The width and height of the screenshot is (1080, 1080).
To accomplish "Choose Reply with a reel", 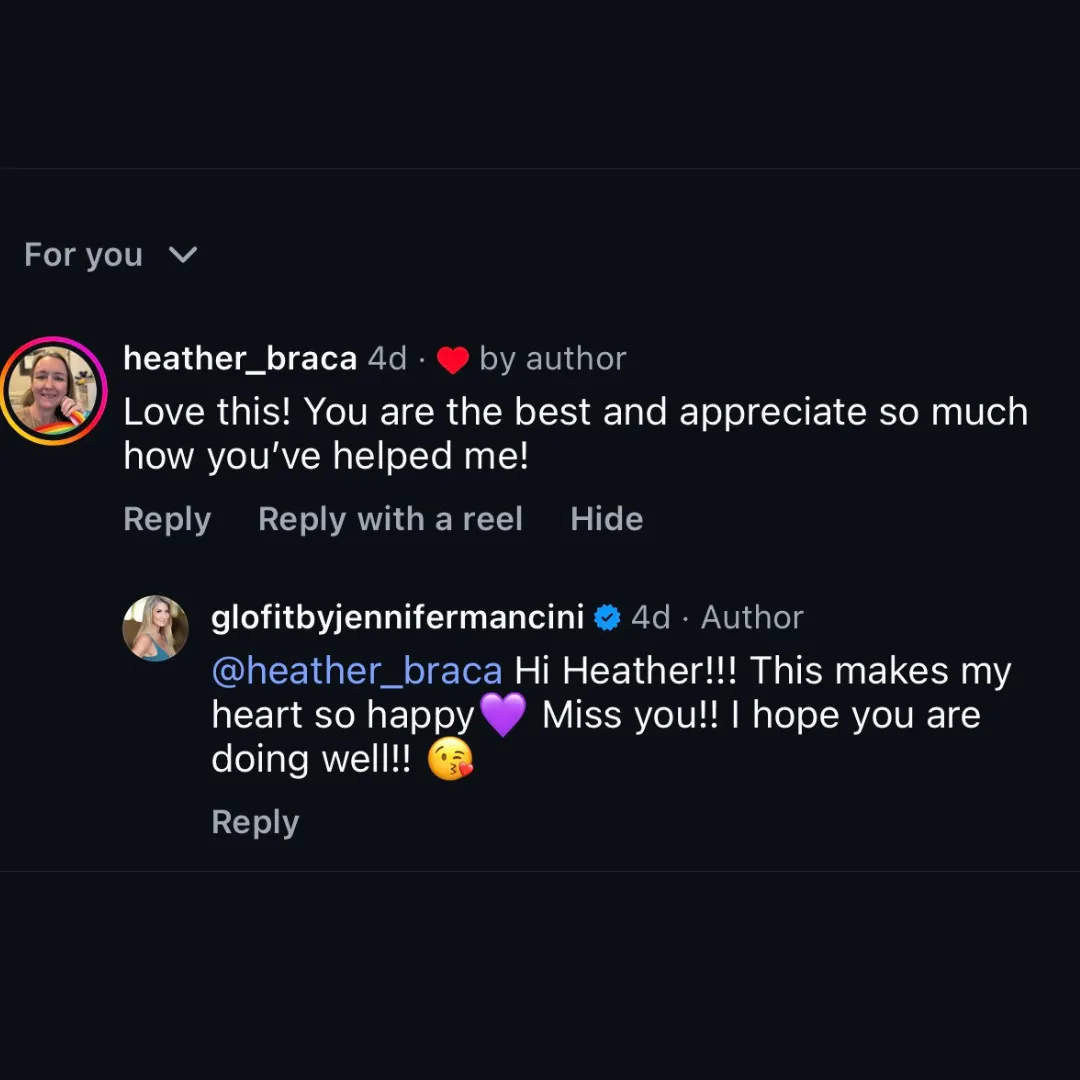I will click(391, 519).
